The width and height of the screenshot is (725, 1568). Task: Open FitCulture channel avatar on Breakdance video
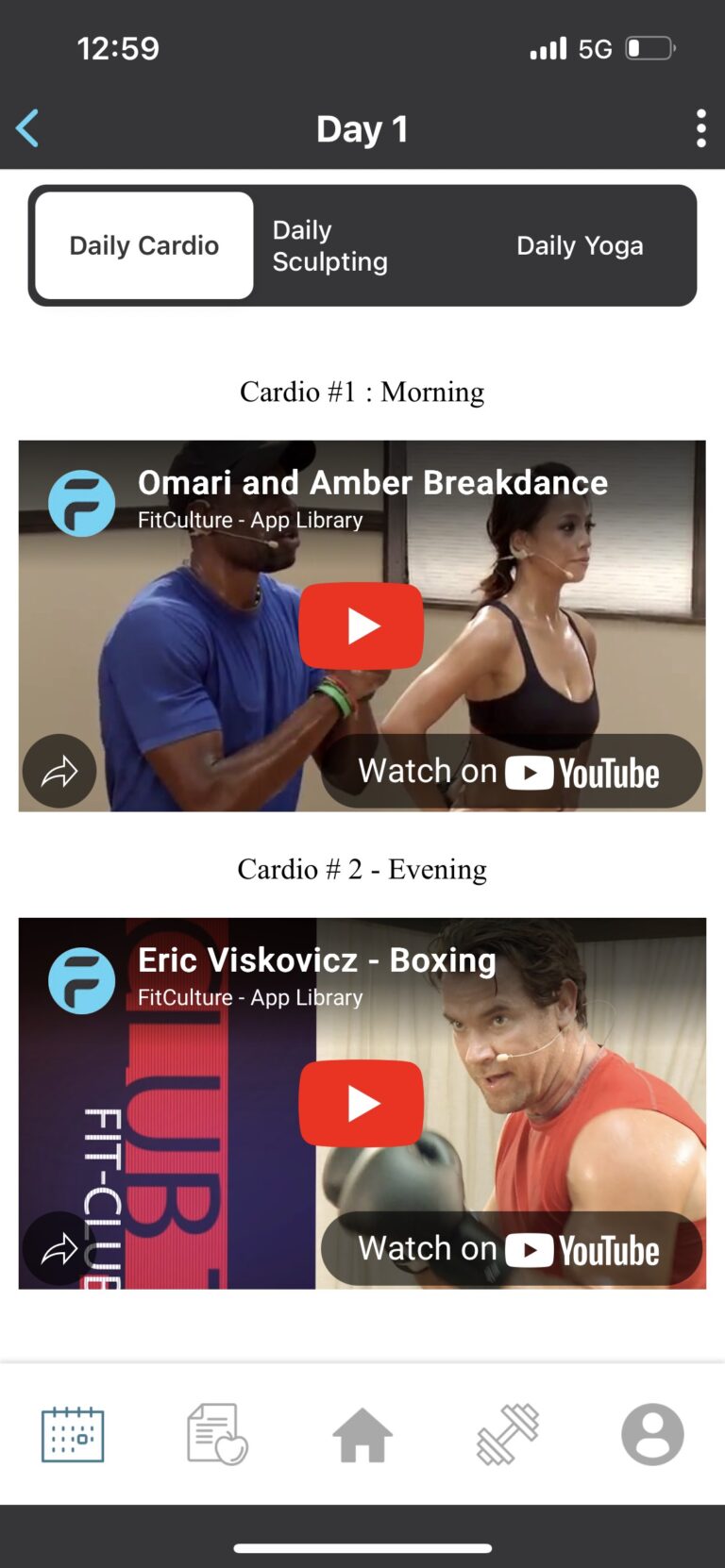point(82,504)
